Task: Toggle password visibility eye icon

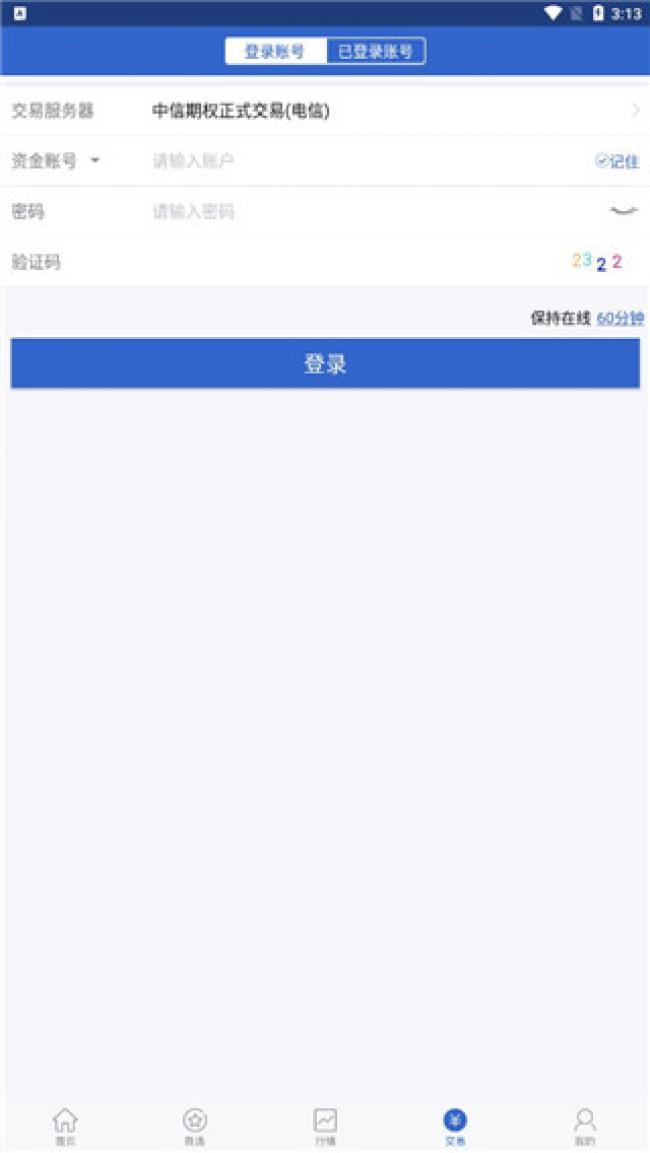Action: 624,212
